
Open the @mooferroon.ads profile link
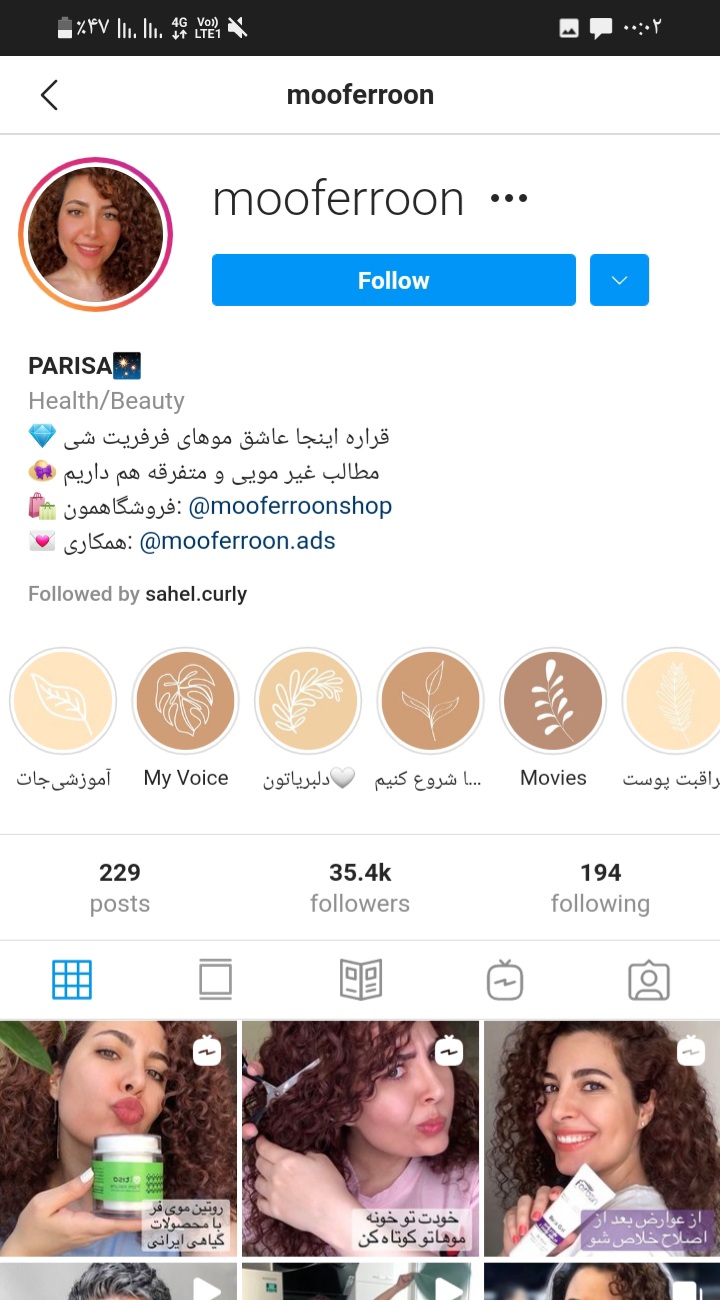pos(237,542)
